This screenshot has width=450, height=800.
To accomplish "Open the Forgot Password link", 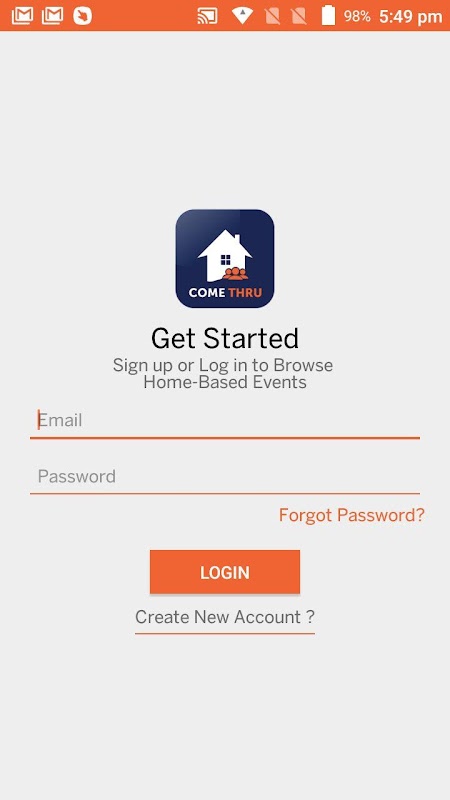I will click(352, 515).
